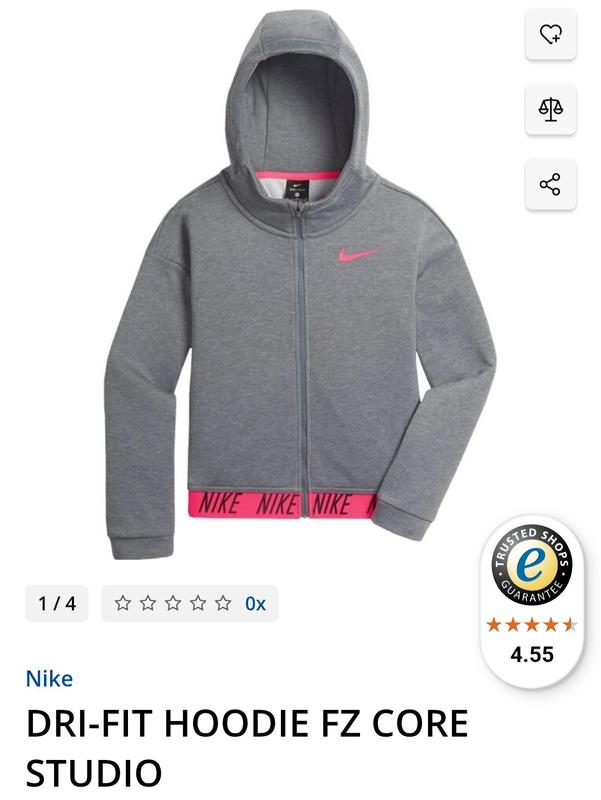Open the Nike brand link
The height and width of the screenshot is (800, 601).
49,679
